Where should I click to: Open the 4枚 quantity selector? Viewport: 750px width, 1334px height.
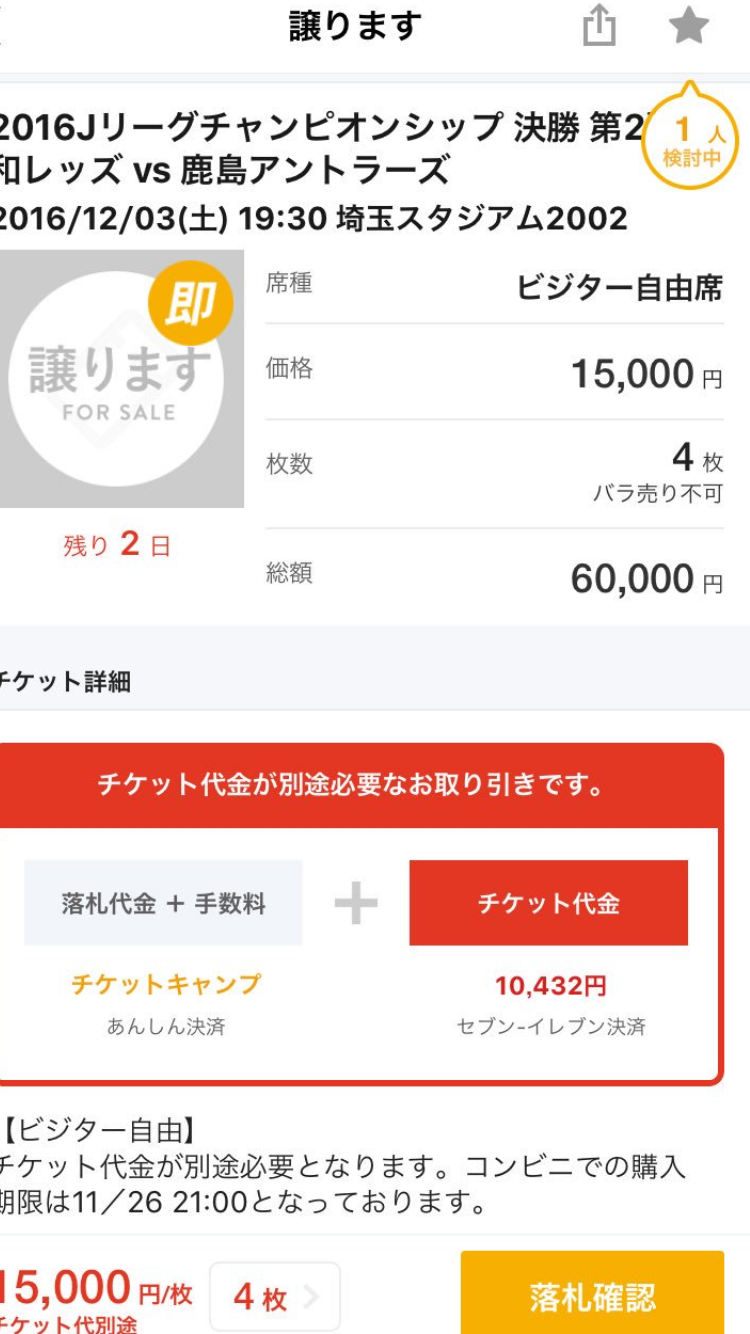click(x=275, y=1298)
